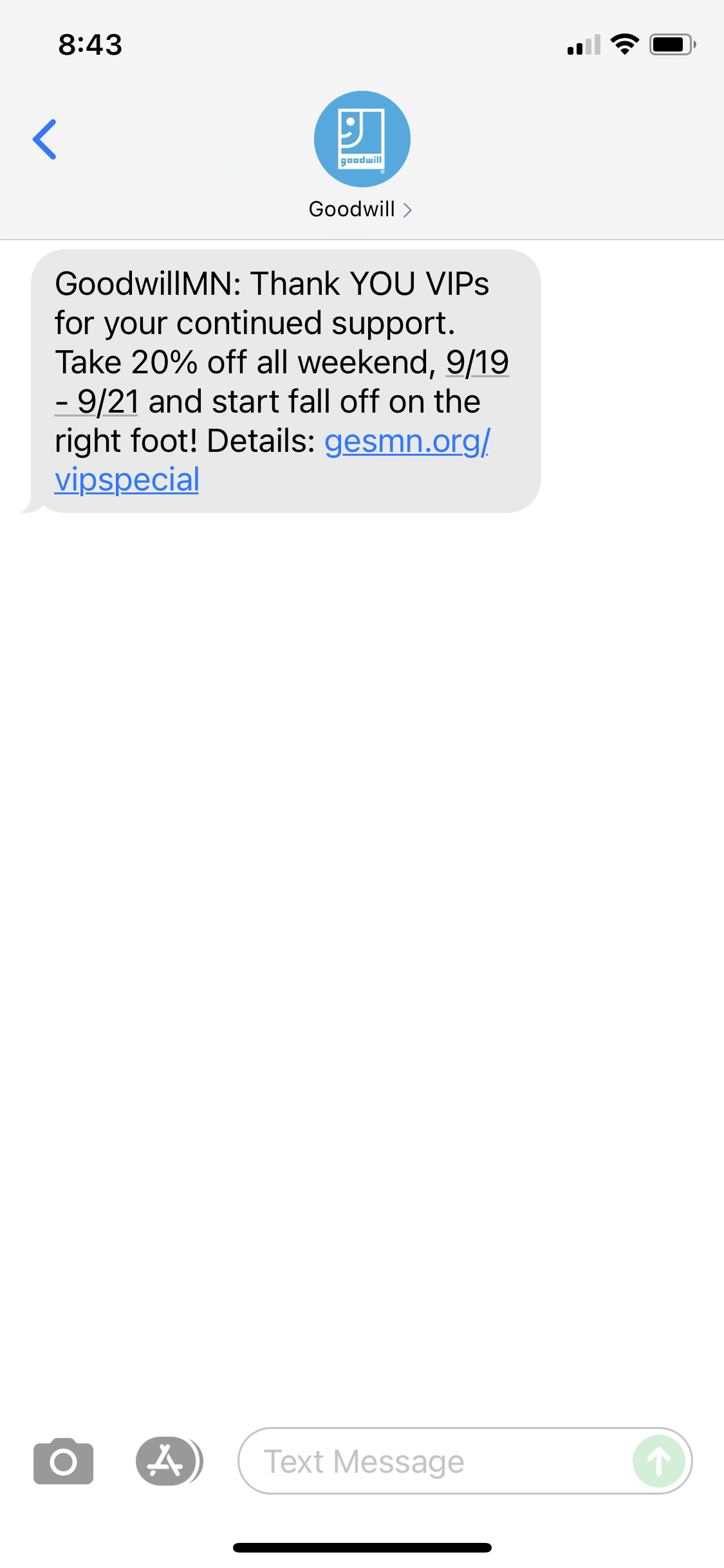Tap the cellular signal indicator
The image size is (724, 1568).
[582, 44]
